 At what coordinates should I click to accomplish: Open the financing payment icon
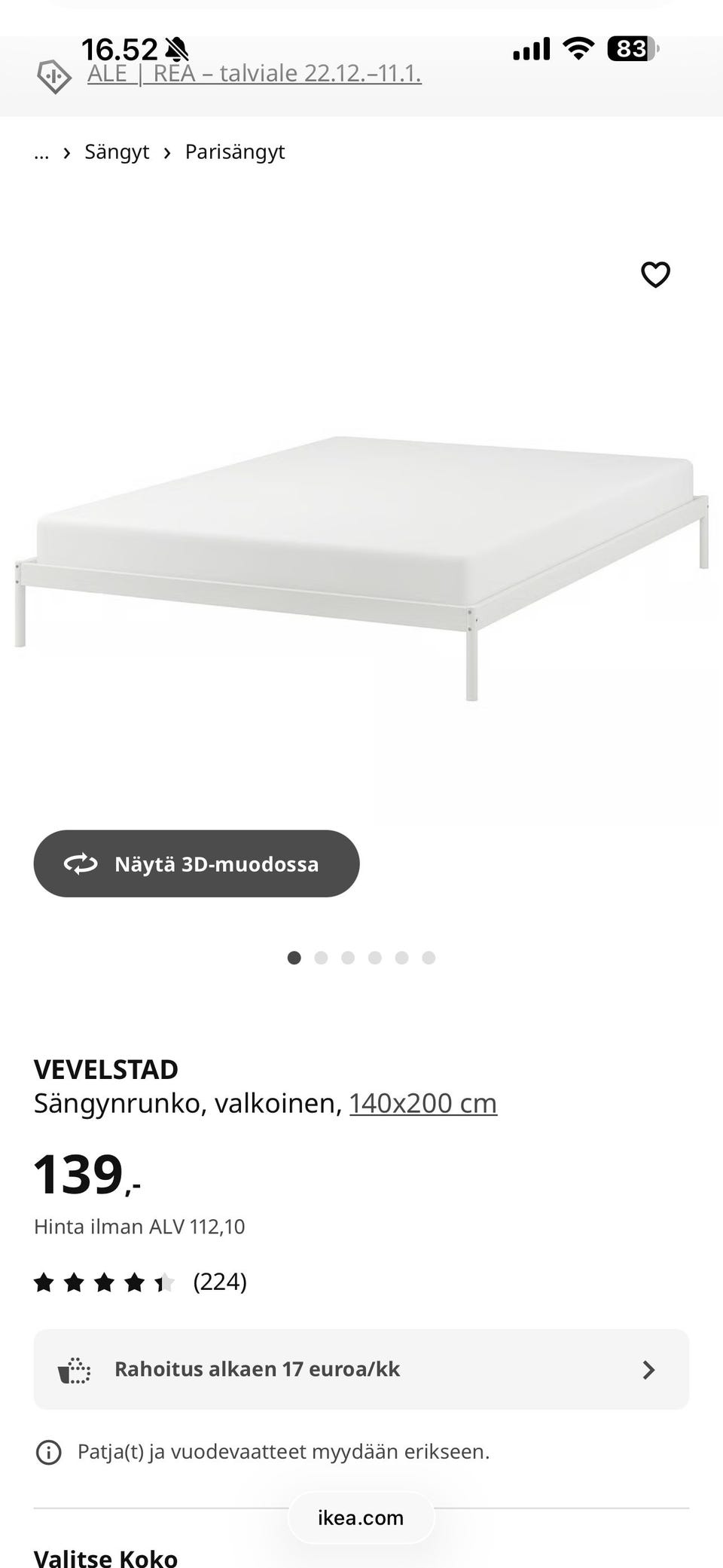tap(75, 1369)
